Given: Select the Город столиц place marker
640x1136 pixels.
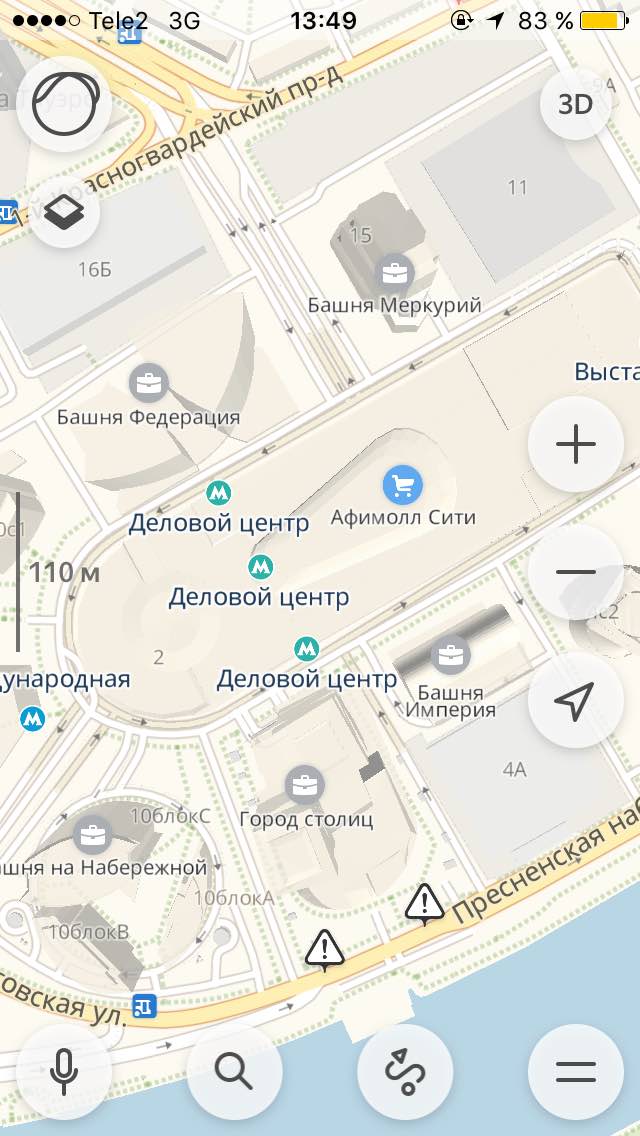Looking at the screenshot, I should [304, 785].
